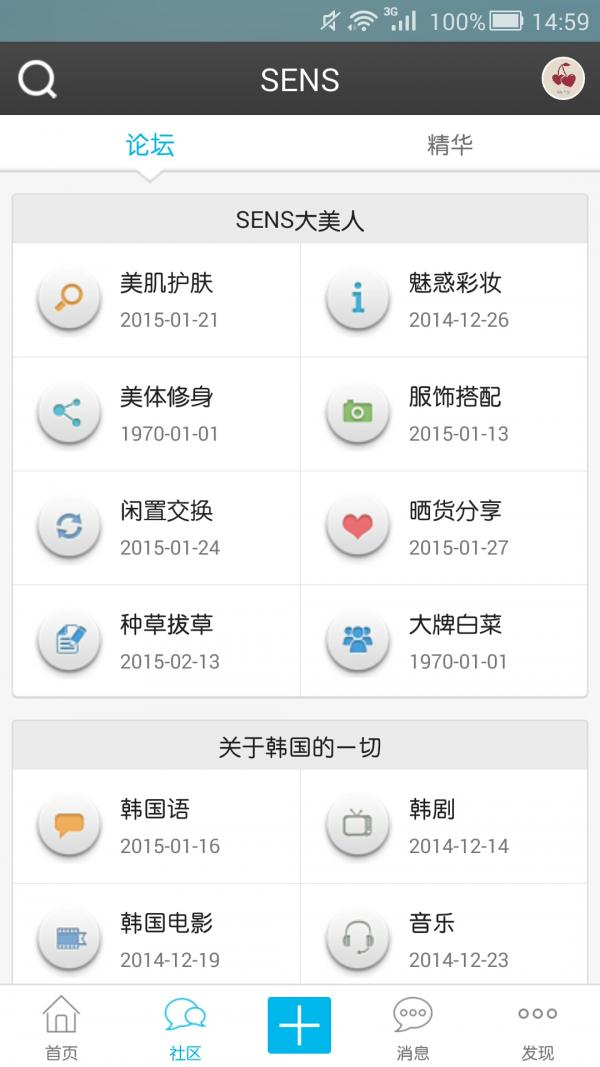
Task: Open the 韩国语 forum
Action: click(x=156, y=826)
